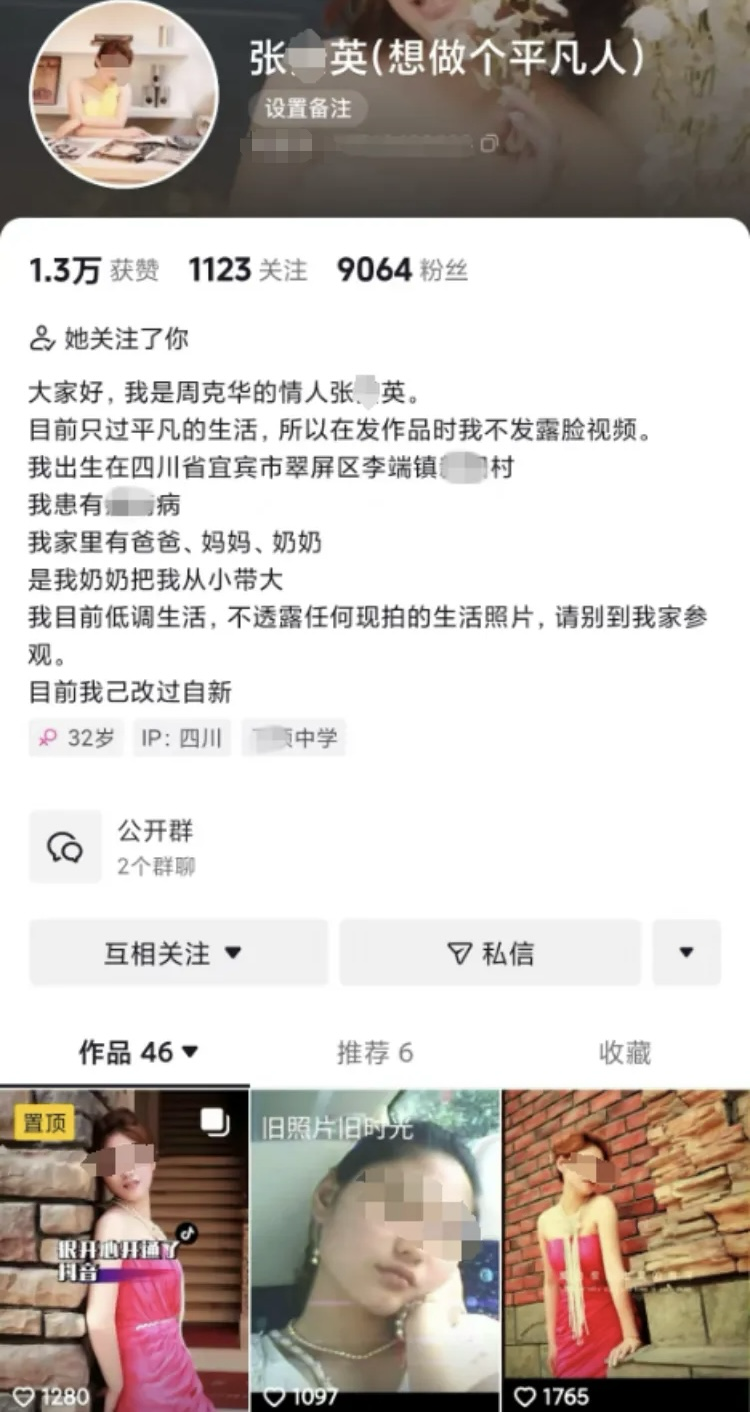The height and width of the screenshot is (1412, 750).
Task: Open the 旧照片旧时光 video
Action: point(375,1250)
